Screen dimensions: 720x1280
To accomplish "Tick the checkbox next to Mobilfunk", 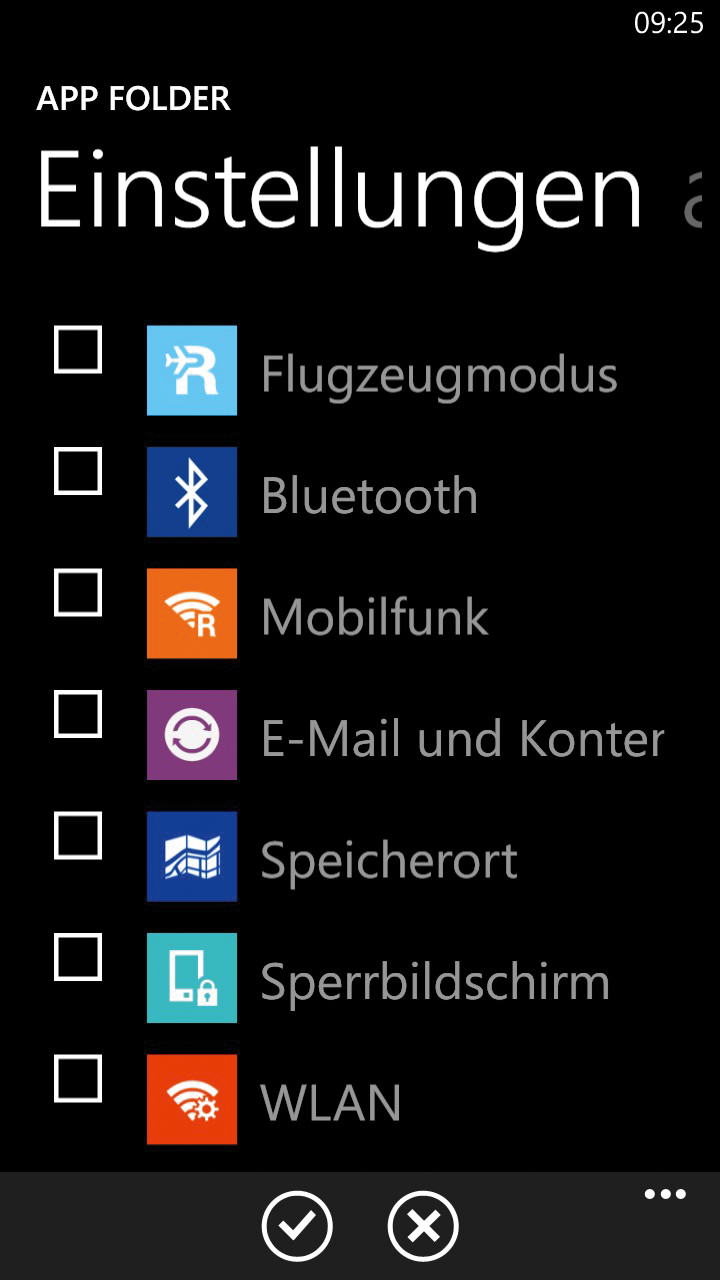I will 78,593.
